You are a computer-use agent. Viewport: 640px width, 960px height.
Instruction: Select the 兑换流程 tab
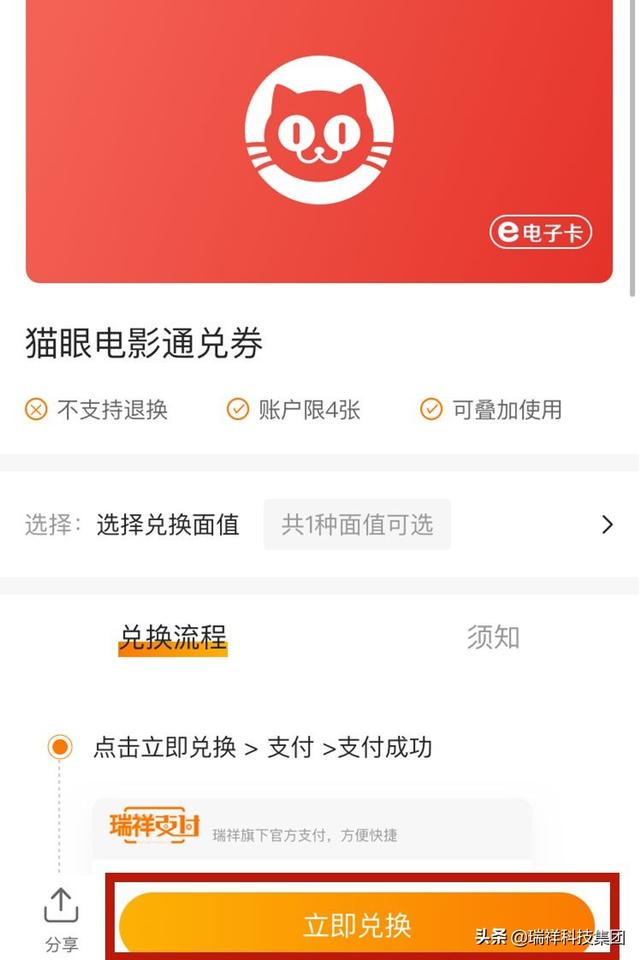[x=173, y=637]
